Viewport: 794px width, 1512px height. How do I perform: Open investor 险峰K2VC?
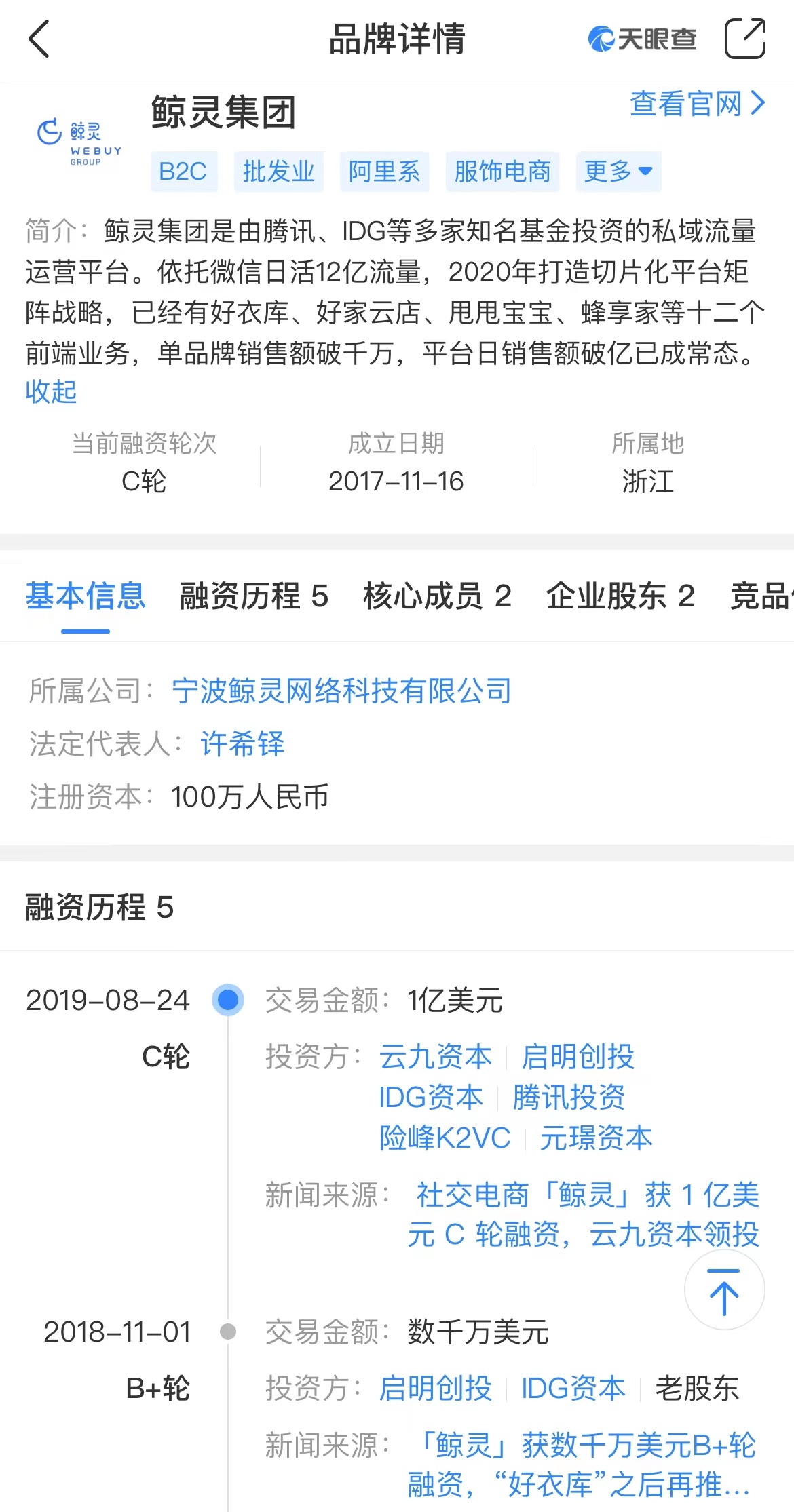pyautogui.click(x=445, y=1138)
